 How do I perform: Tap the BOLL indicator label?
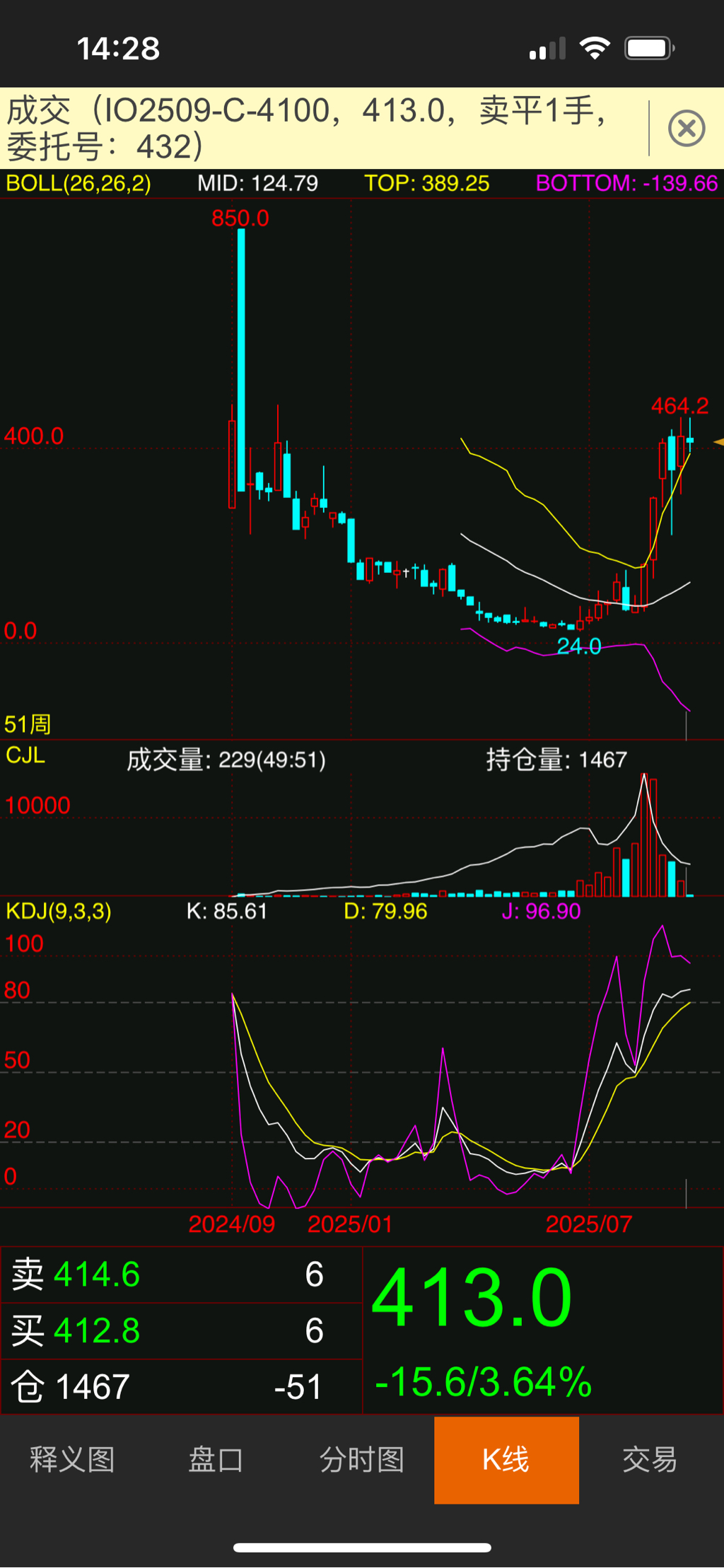pos(78,184)
